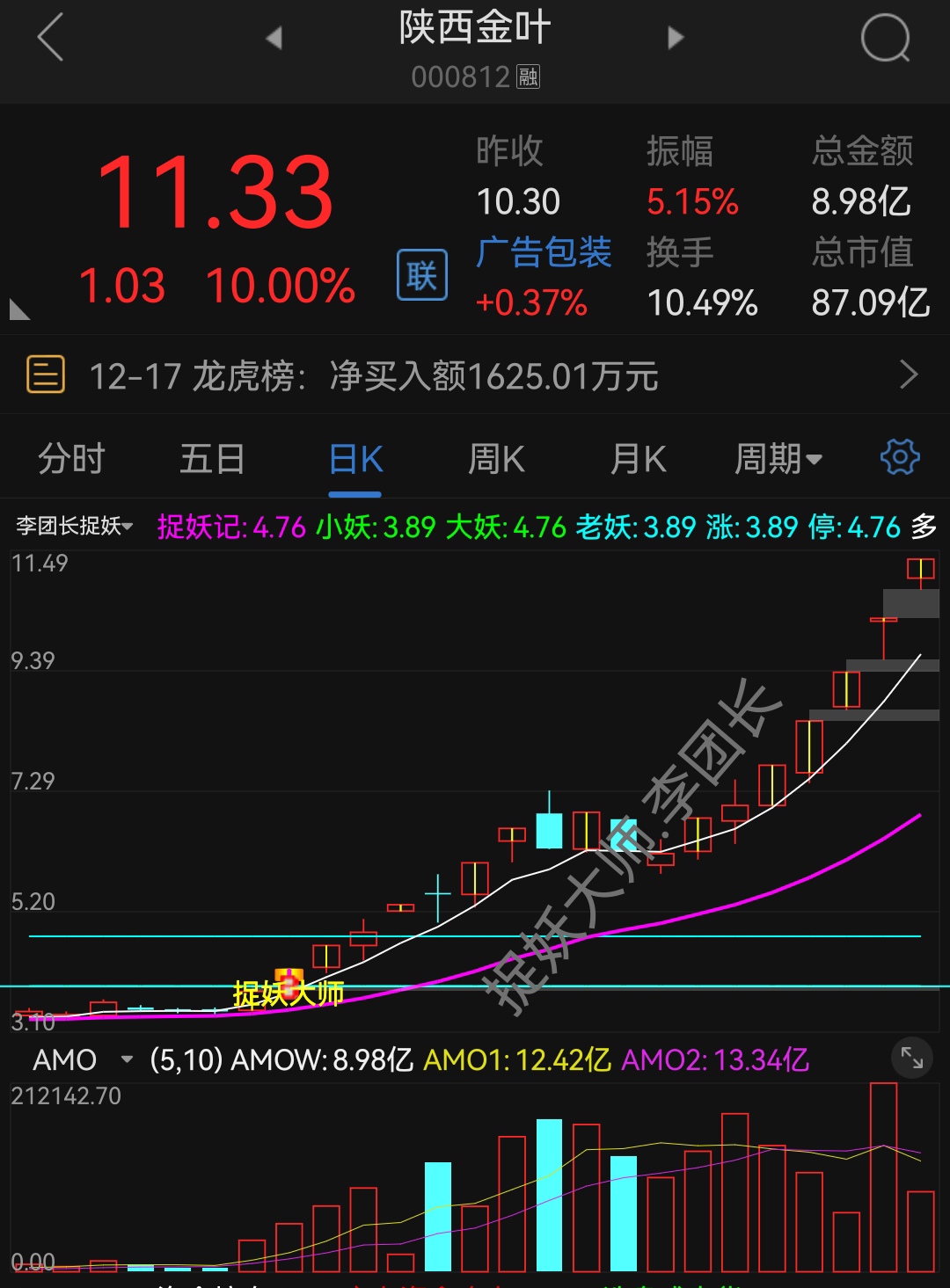
Task: Open stock search magnifier
Action: coord(885,39)
